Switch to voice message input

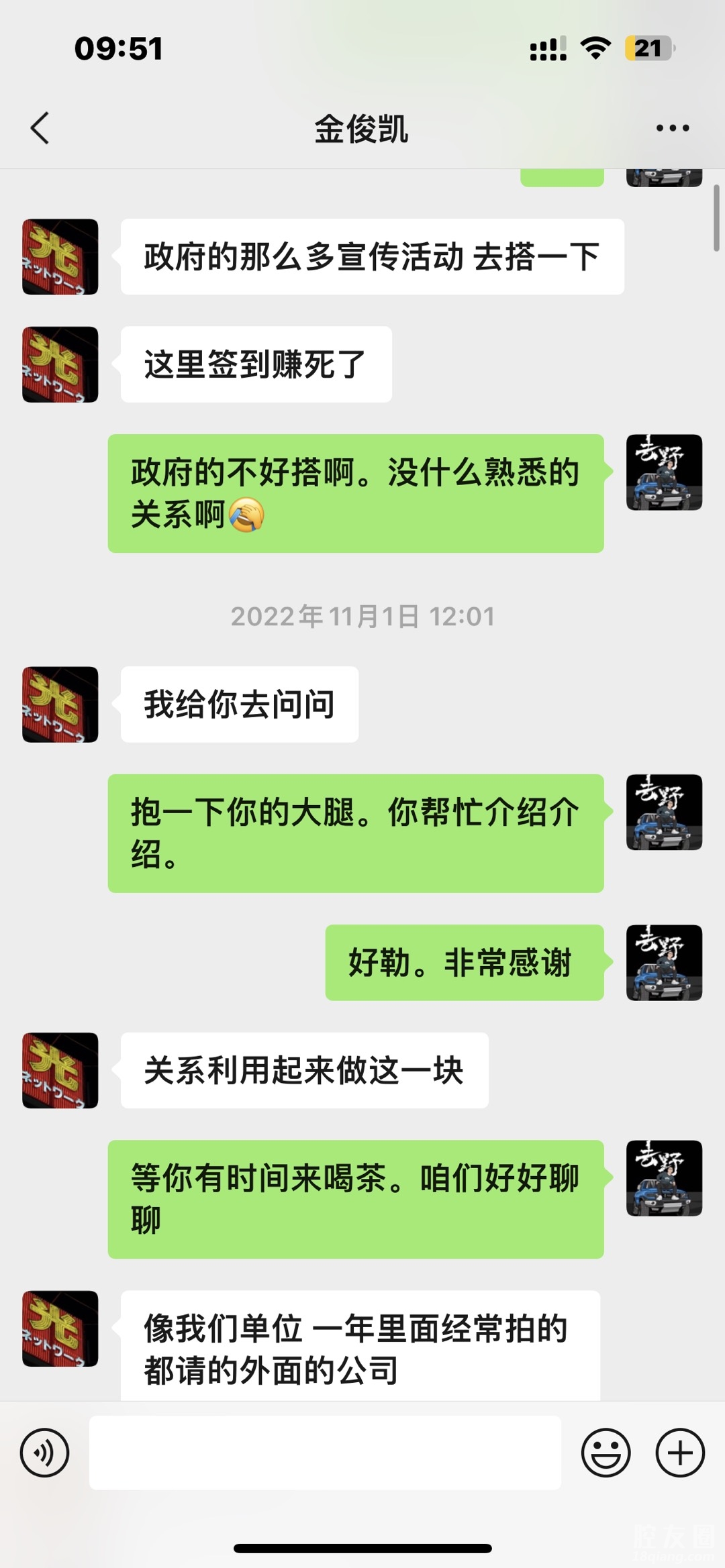pos(44,1453)
